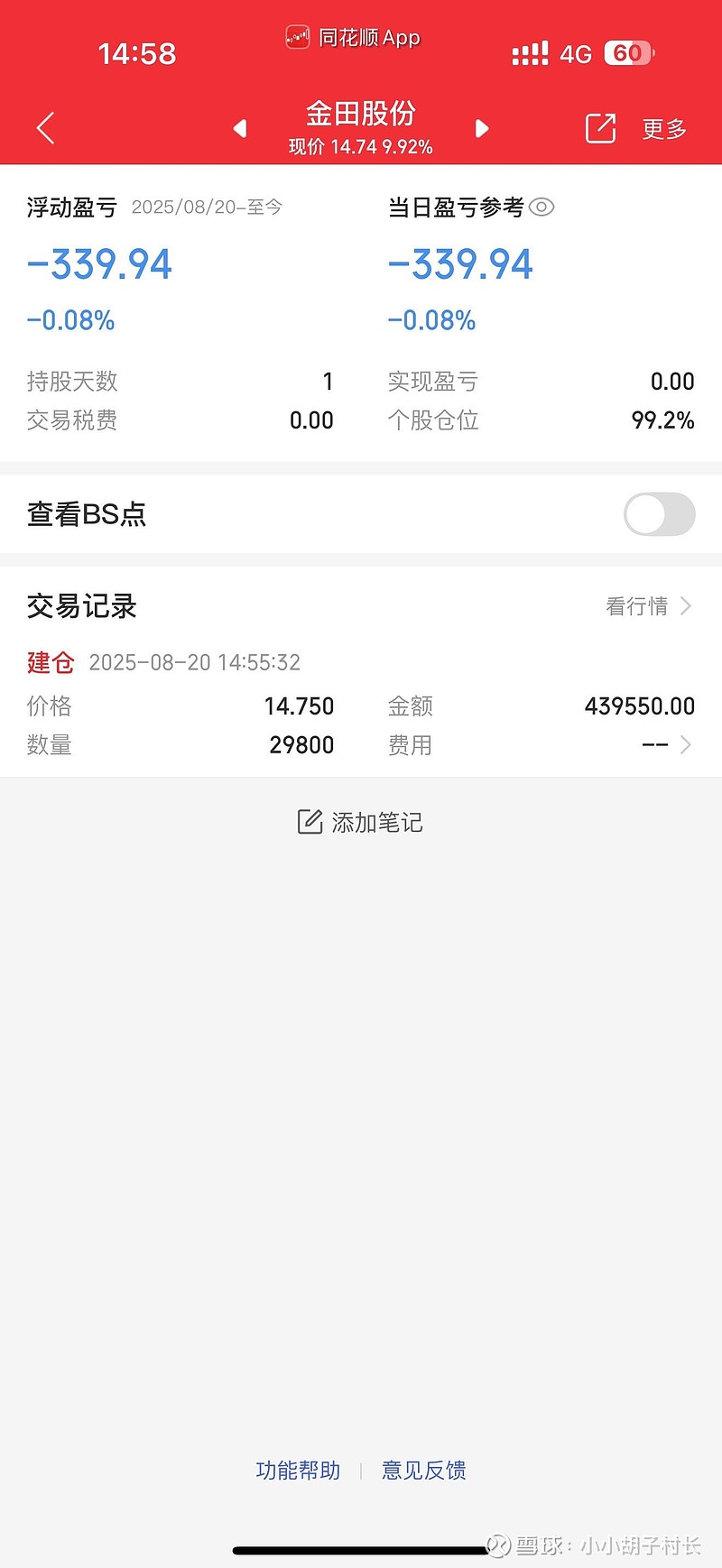Viewport: 722px width, 1568px height.
Task: Open the 意见反馈 link
Action: (x=424, y=1471)
